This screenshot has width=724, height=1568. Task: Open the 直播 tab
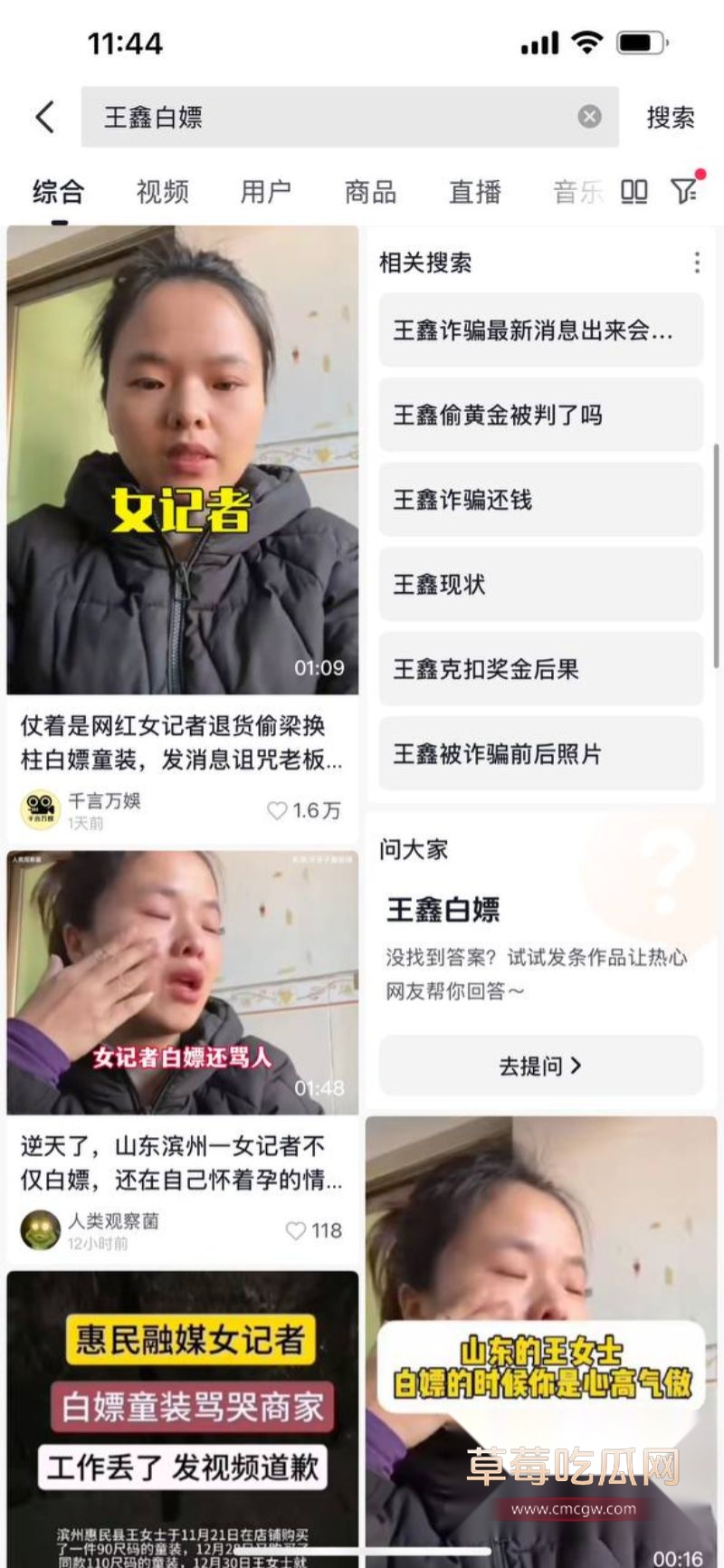coord(474,191)
